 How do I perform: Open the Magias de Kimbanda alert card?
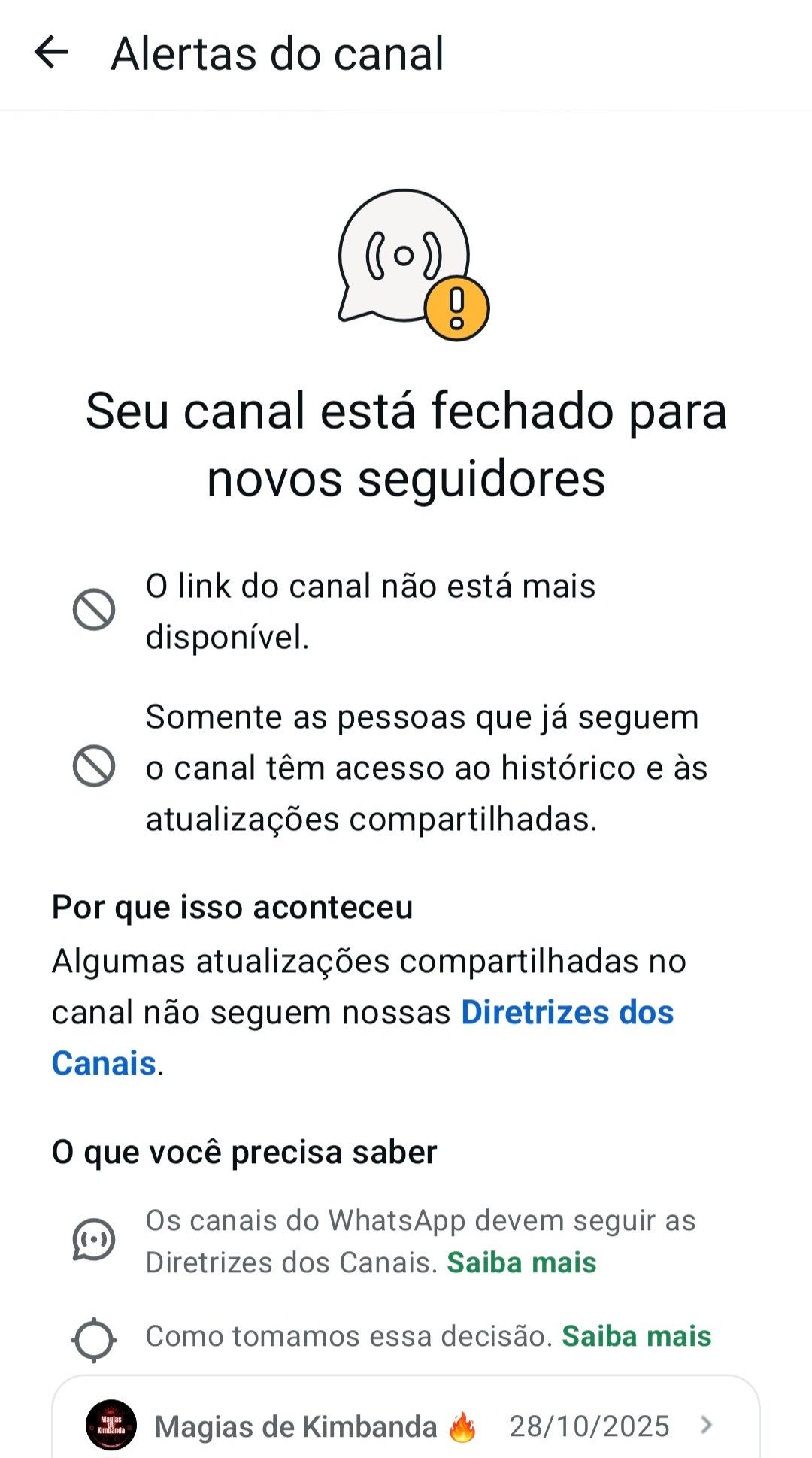click(406, 1425)
